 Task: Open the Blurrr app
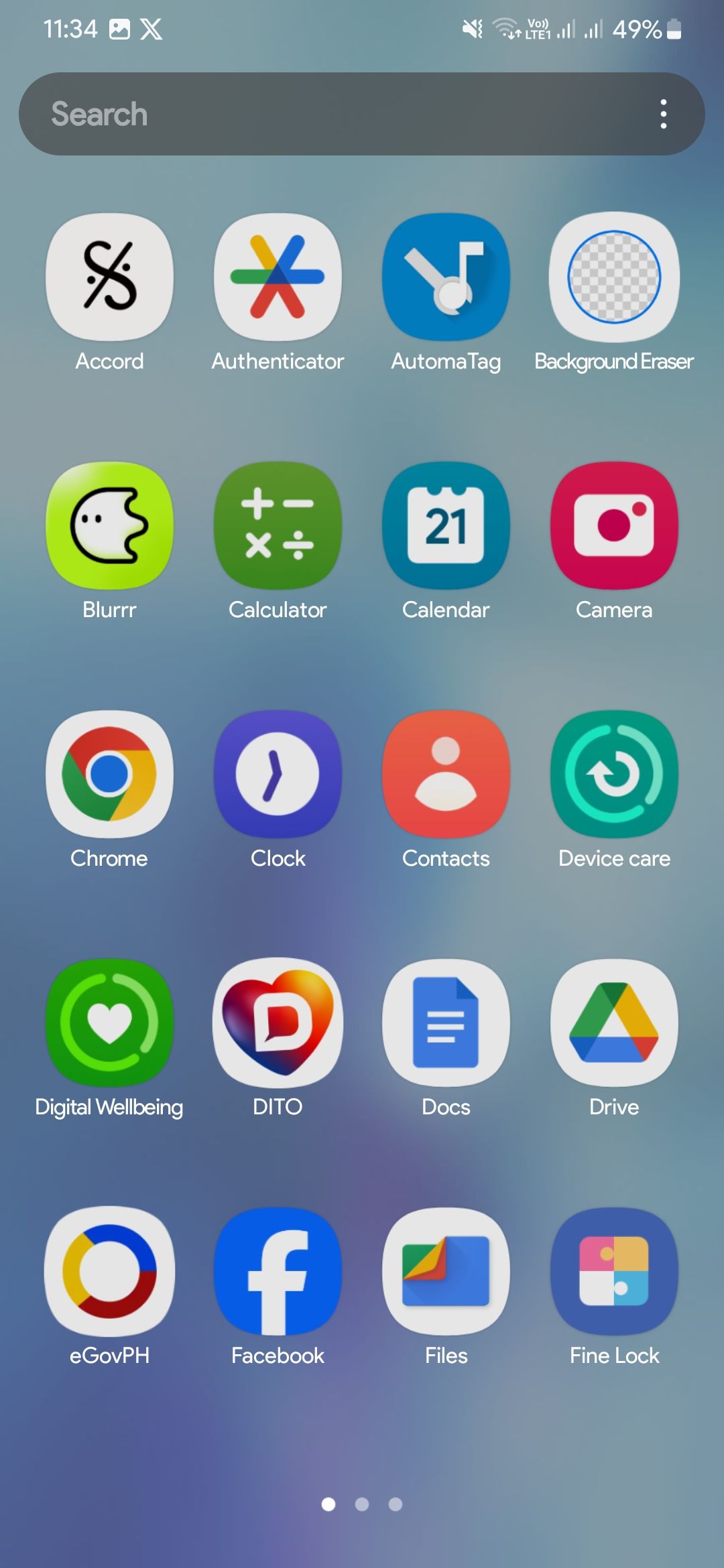point(109,525)
